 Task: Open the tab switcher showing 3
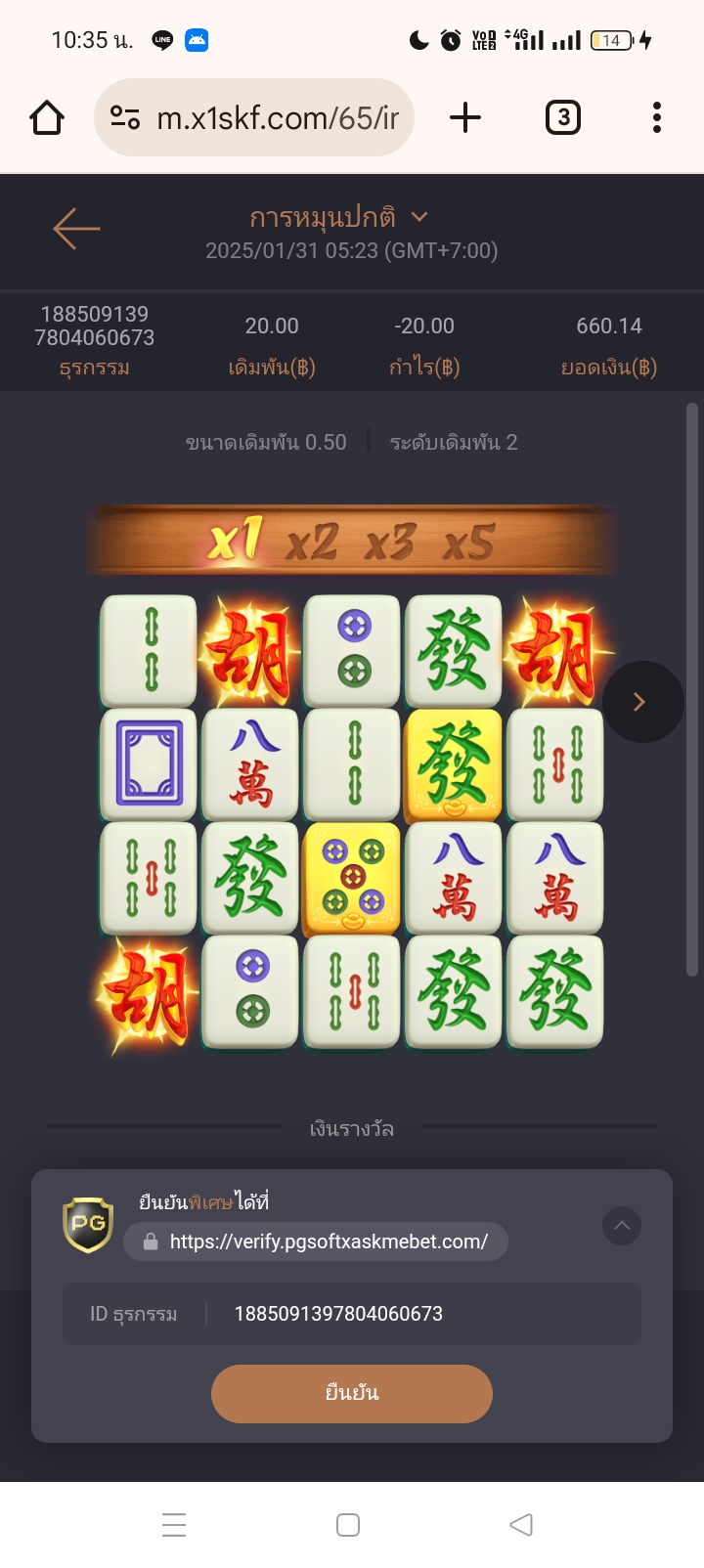pyautogui.click(x=562, y=117)
